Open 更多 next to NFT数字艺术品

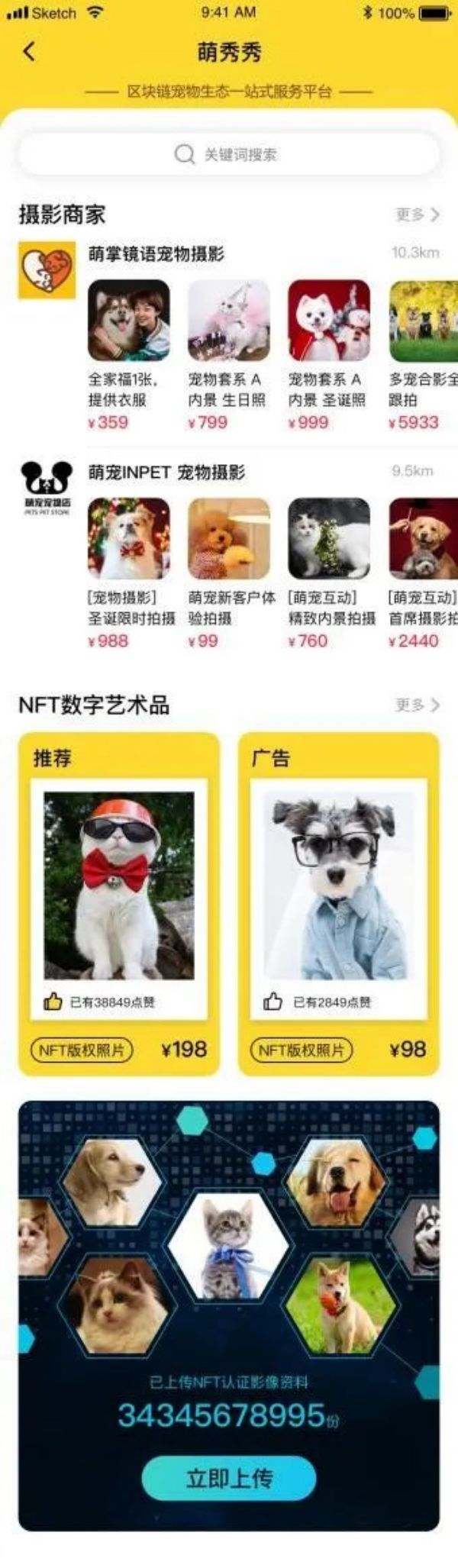tap(417, 705)
